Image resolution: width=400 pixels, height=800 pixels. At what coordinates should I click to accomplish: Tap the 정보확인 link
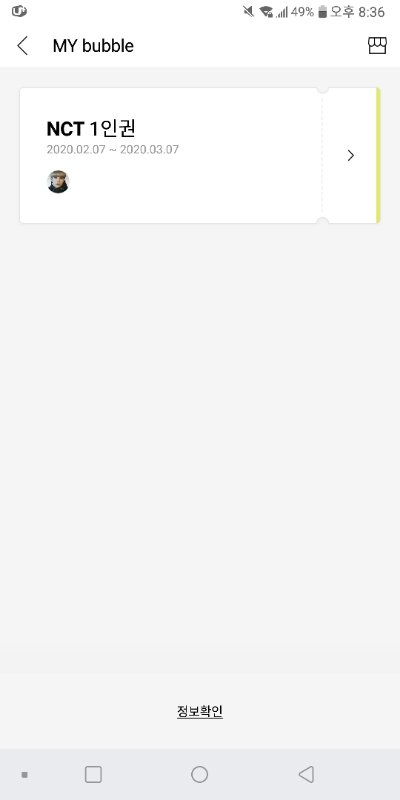tap(199, 711)
